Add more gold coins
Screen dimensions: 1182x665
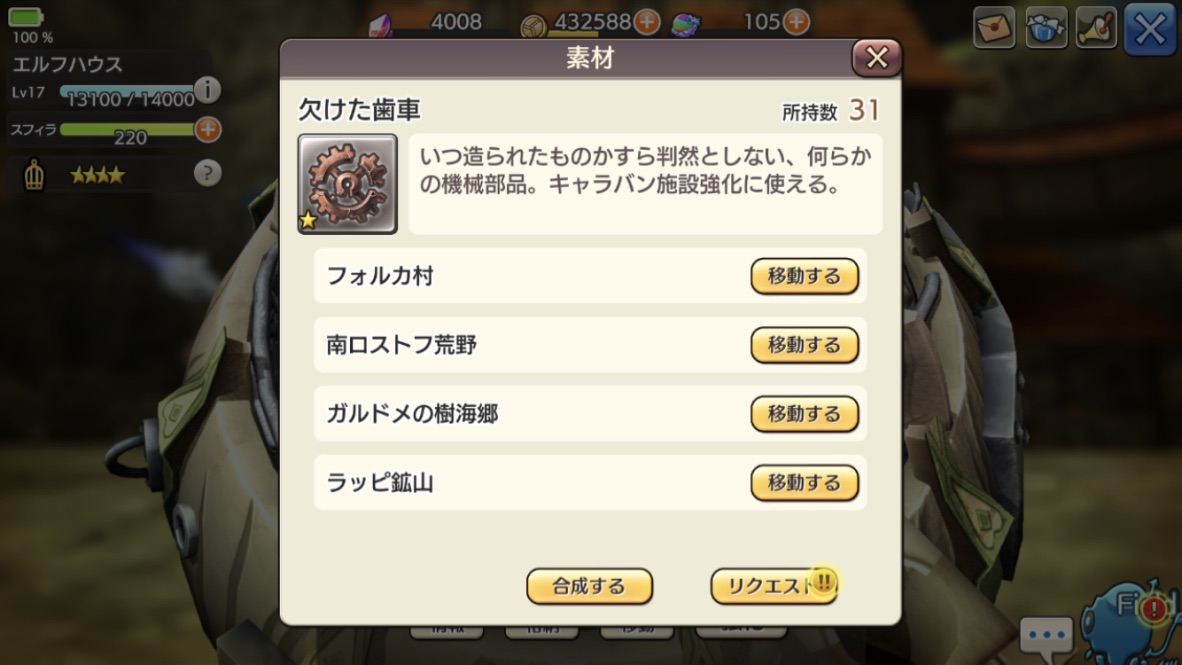[646, 22]
